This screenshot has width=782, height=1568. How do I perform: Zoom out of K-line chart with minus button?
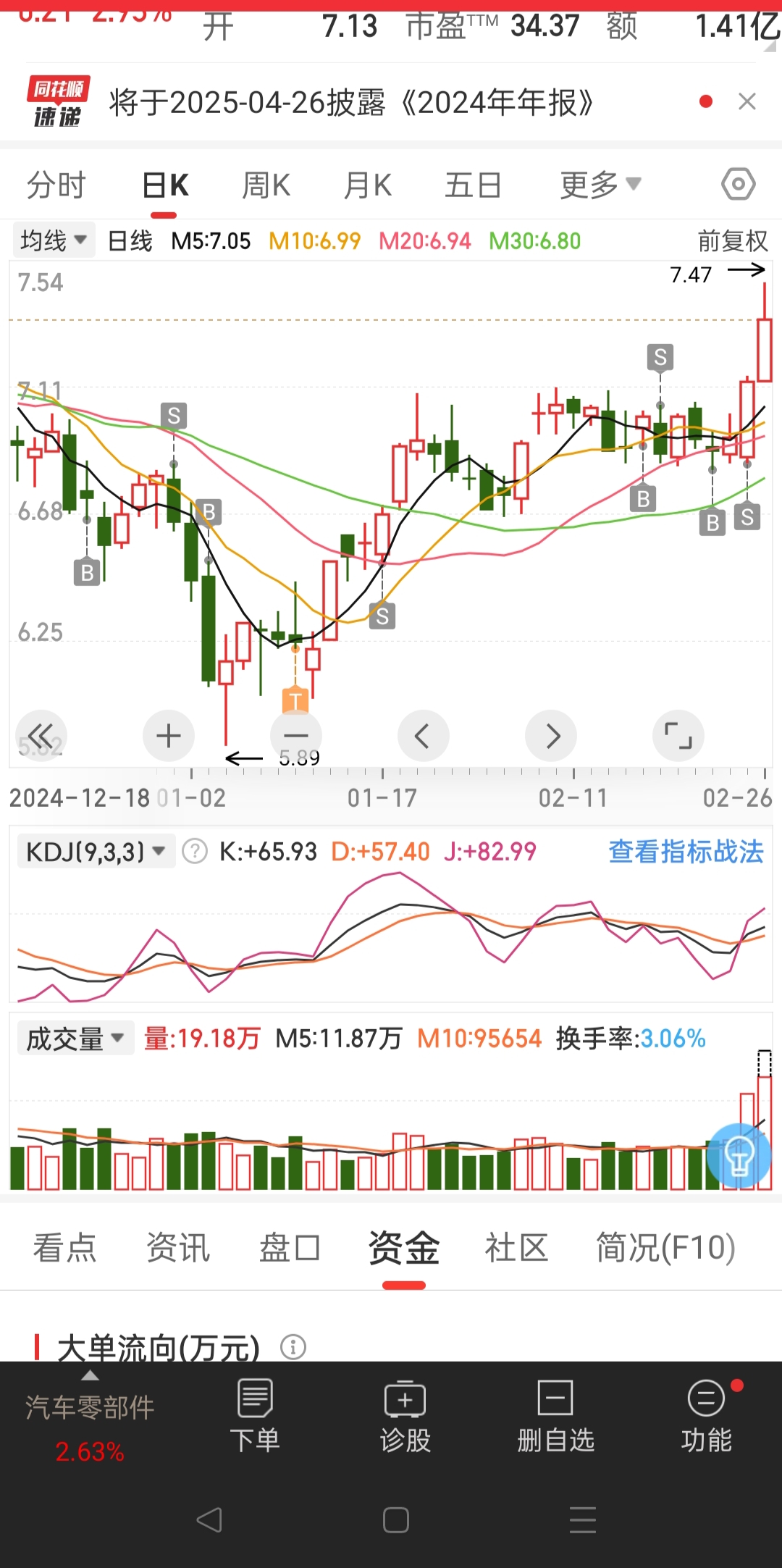click(296, 735)
